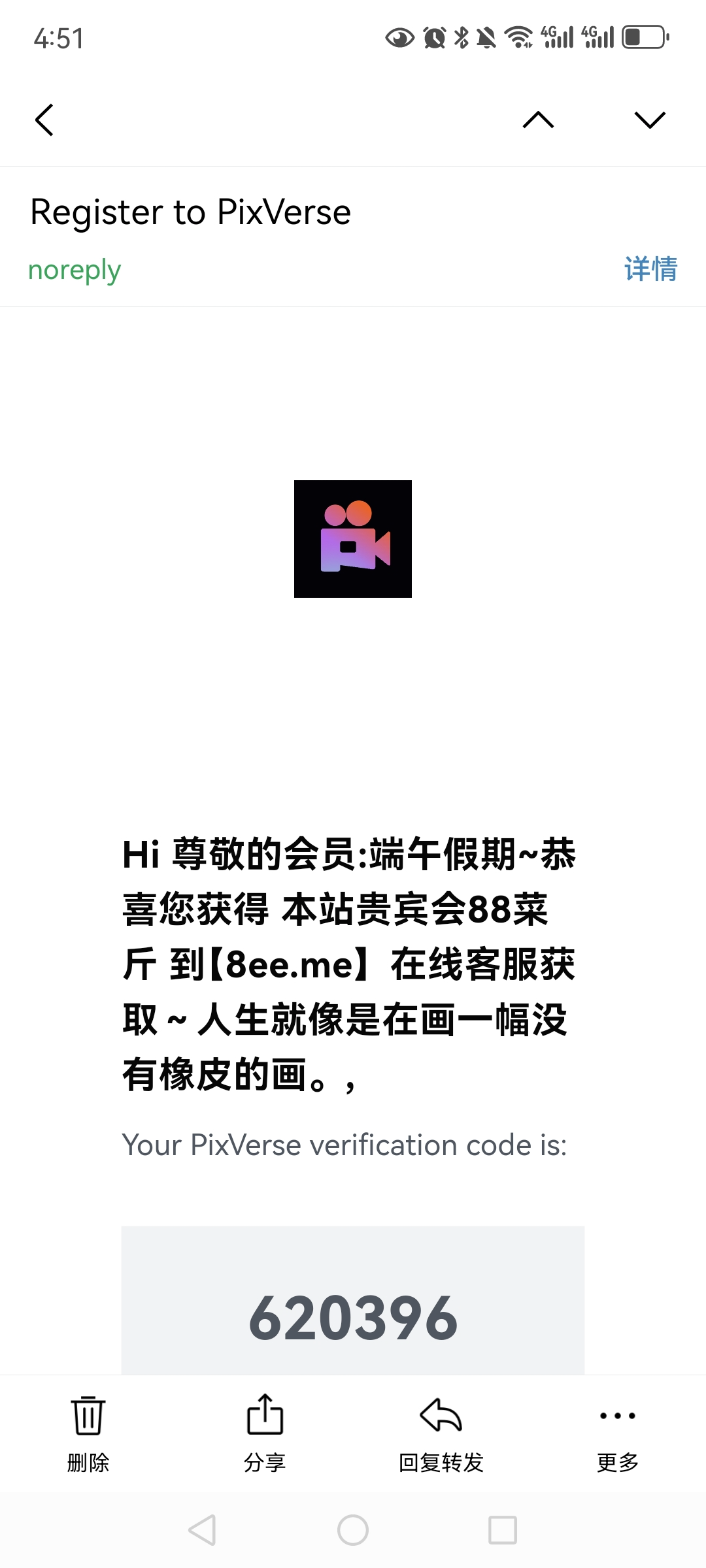
Task: Open the recent apps overview
Action: pyautogui.click(x=502, y=1530)
